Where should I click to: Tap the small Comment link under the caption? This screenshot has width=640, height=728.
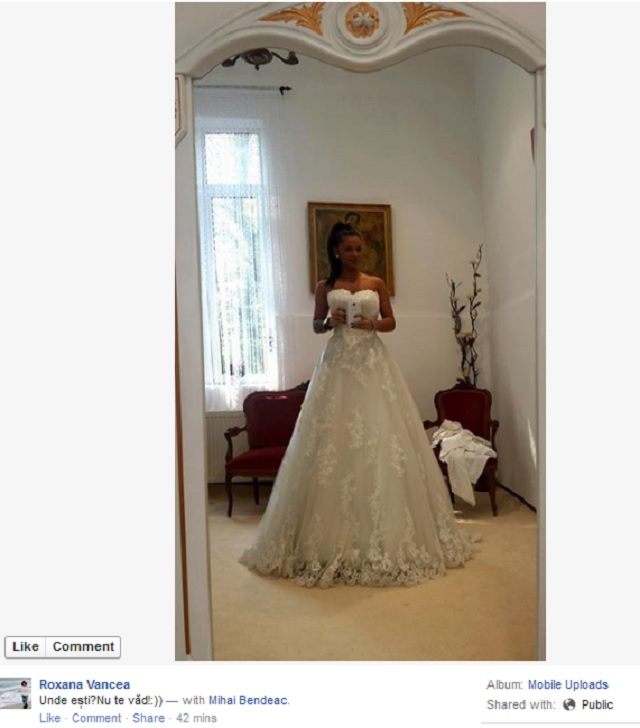(x=96, y=718)
